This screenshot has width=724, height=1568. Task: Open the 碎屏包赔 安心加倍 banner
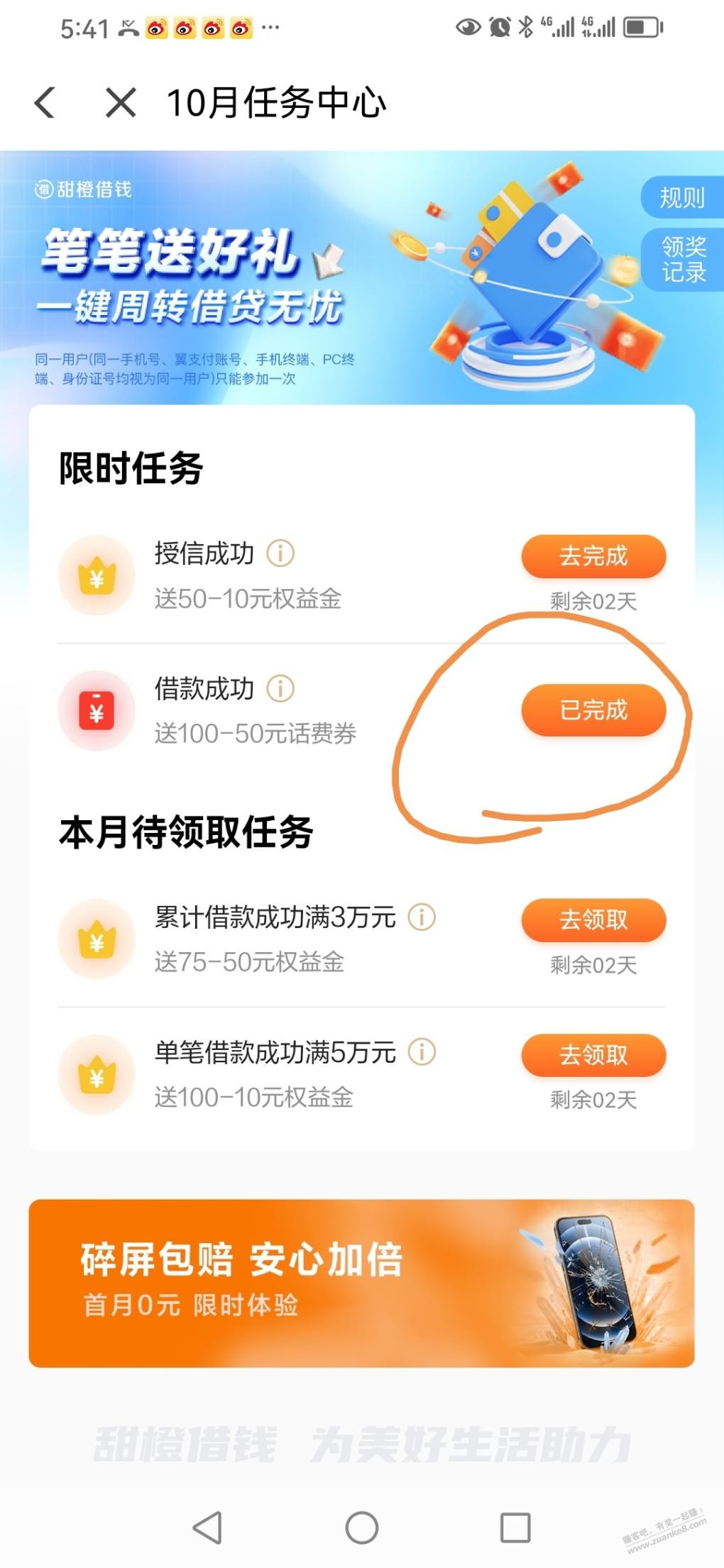pos(361,1283)
